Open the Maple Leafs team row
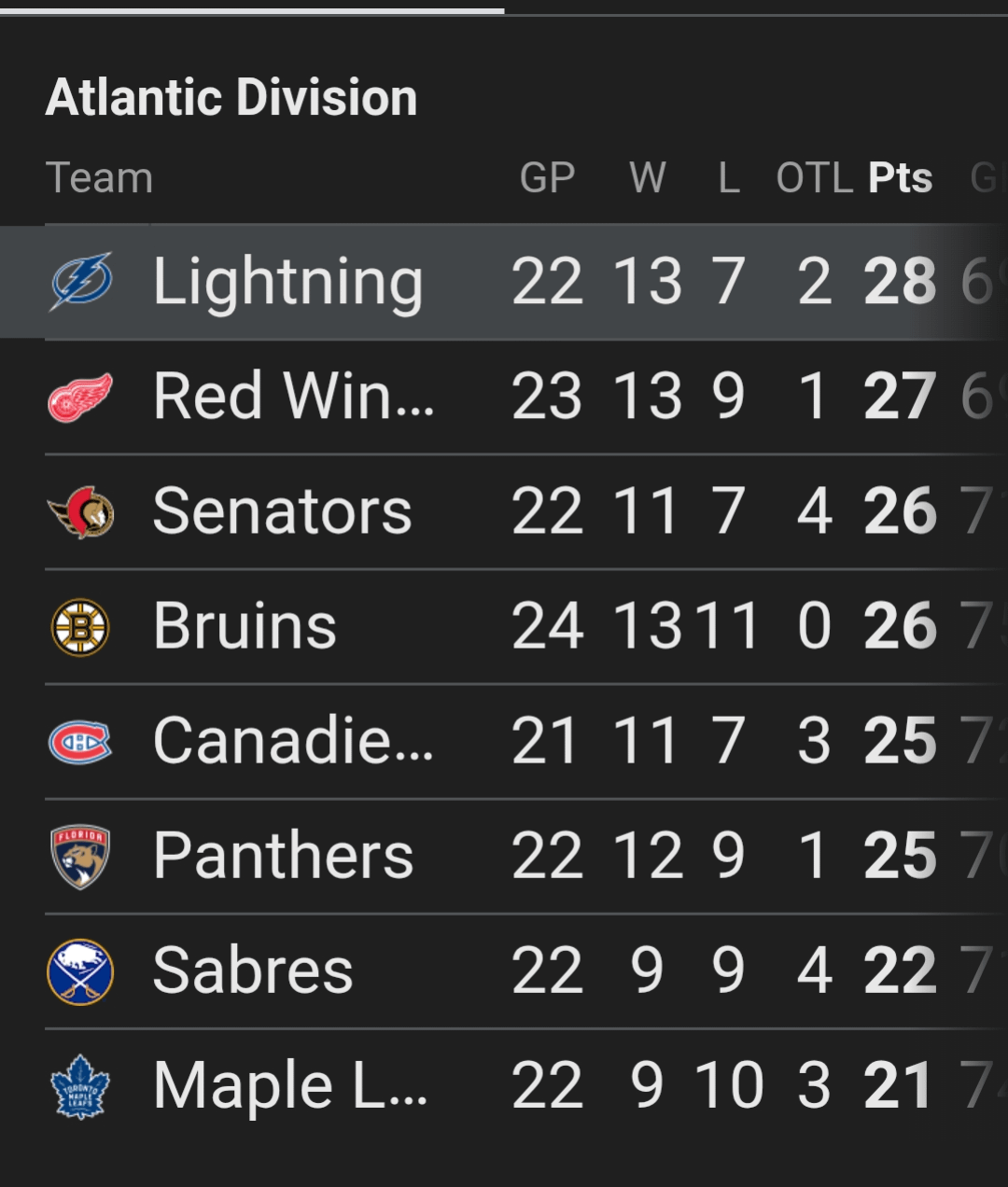The height and width of the screenshot is (1187, 1008). (289, 1085)
